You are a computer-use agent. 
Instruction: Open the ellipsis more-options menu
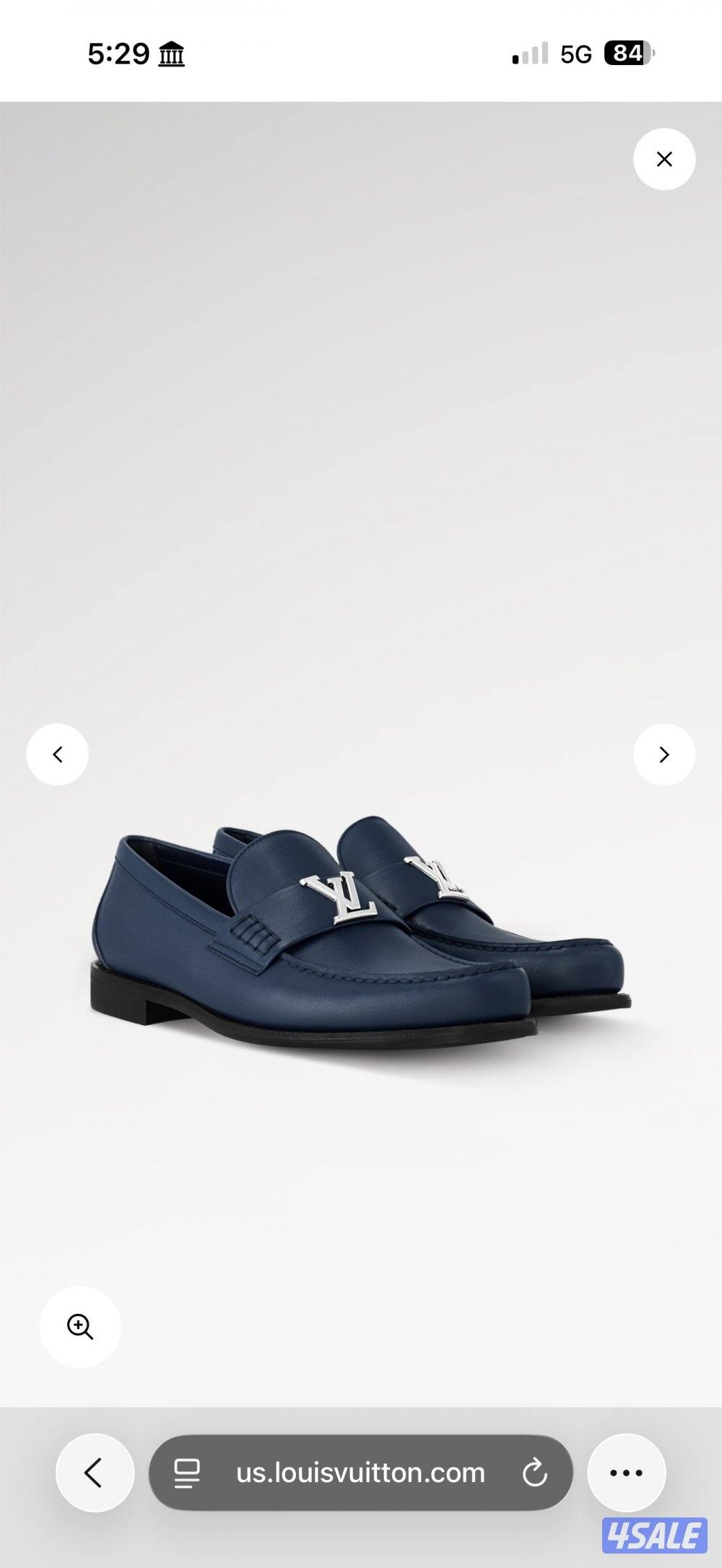tap(627, 1473)
